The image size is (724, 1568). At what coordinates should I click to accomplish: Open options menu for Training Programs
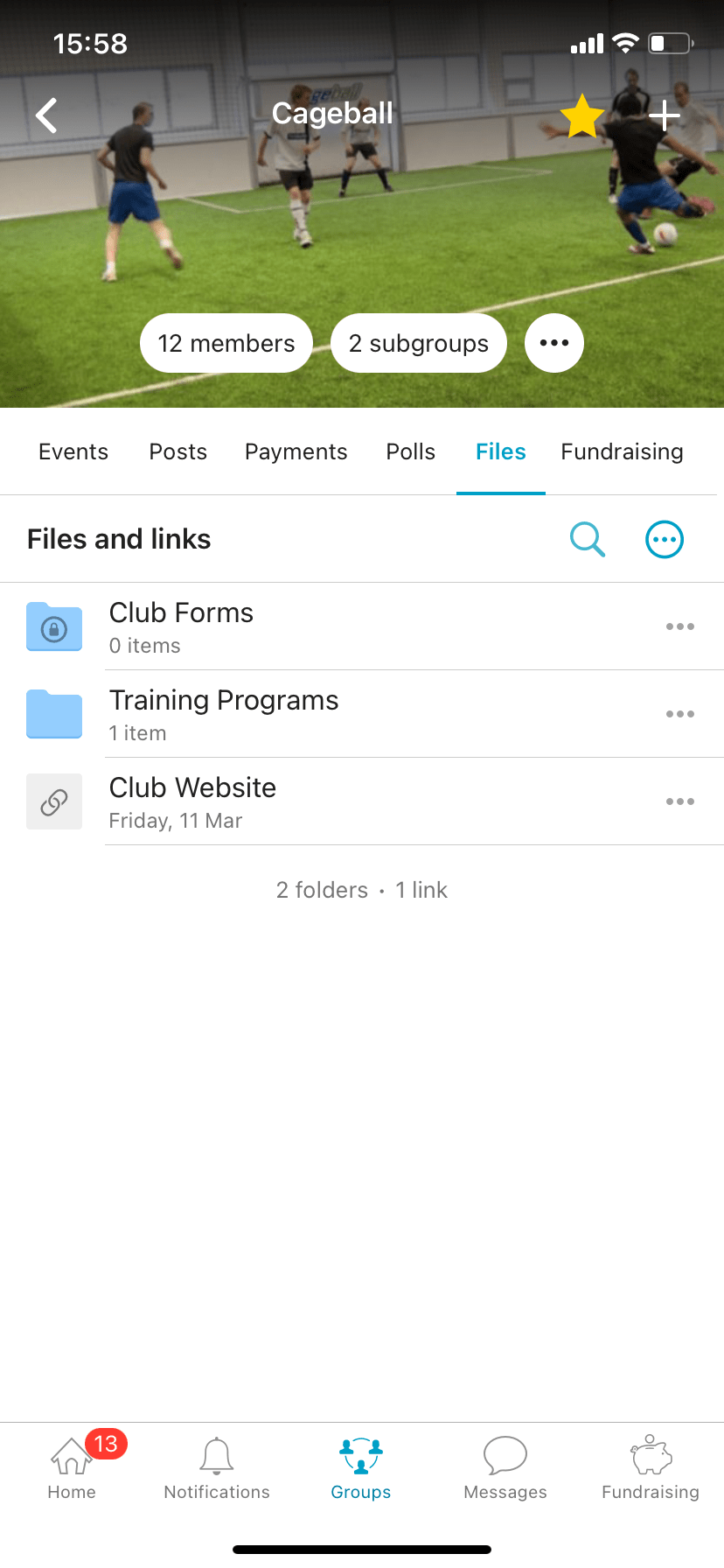(x=680, y=714)
